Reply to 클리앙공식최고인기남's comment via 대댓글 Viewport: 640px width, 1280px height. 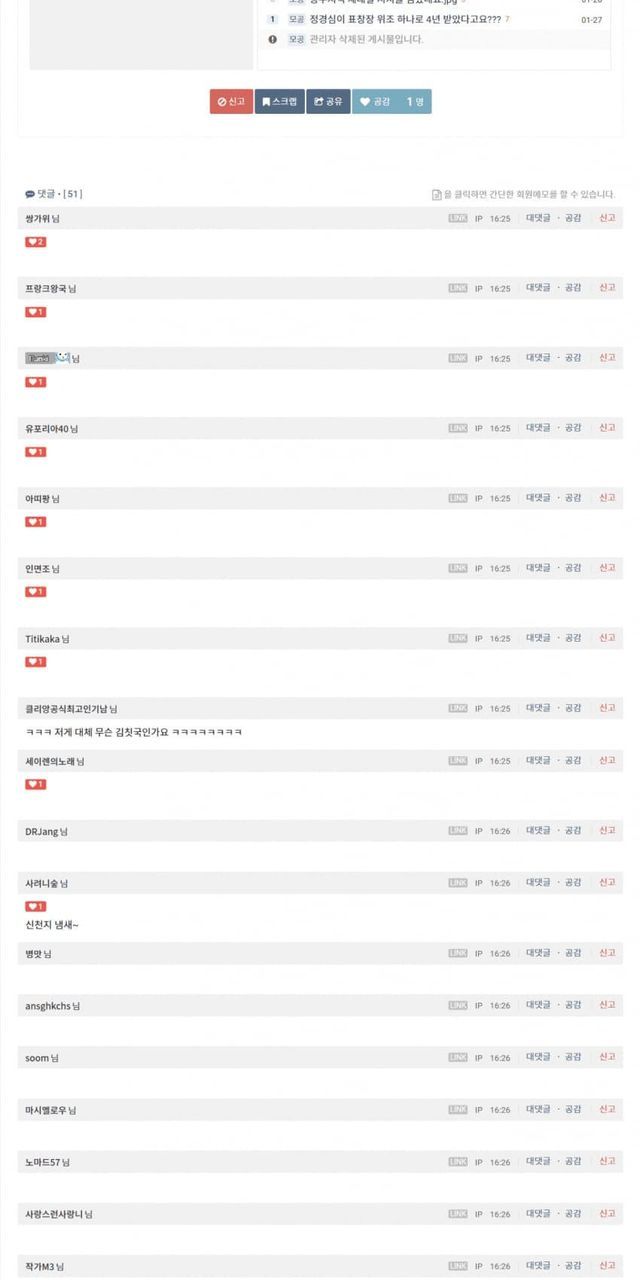coord(538,707)
